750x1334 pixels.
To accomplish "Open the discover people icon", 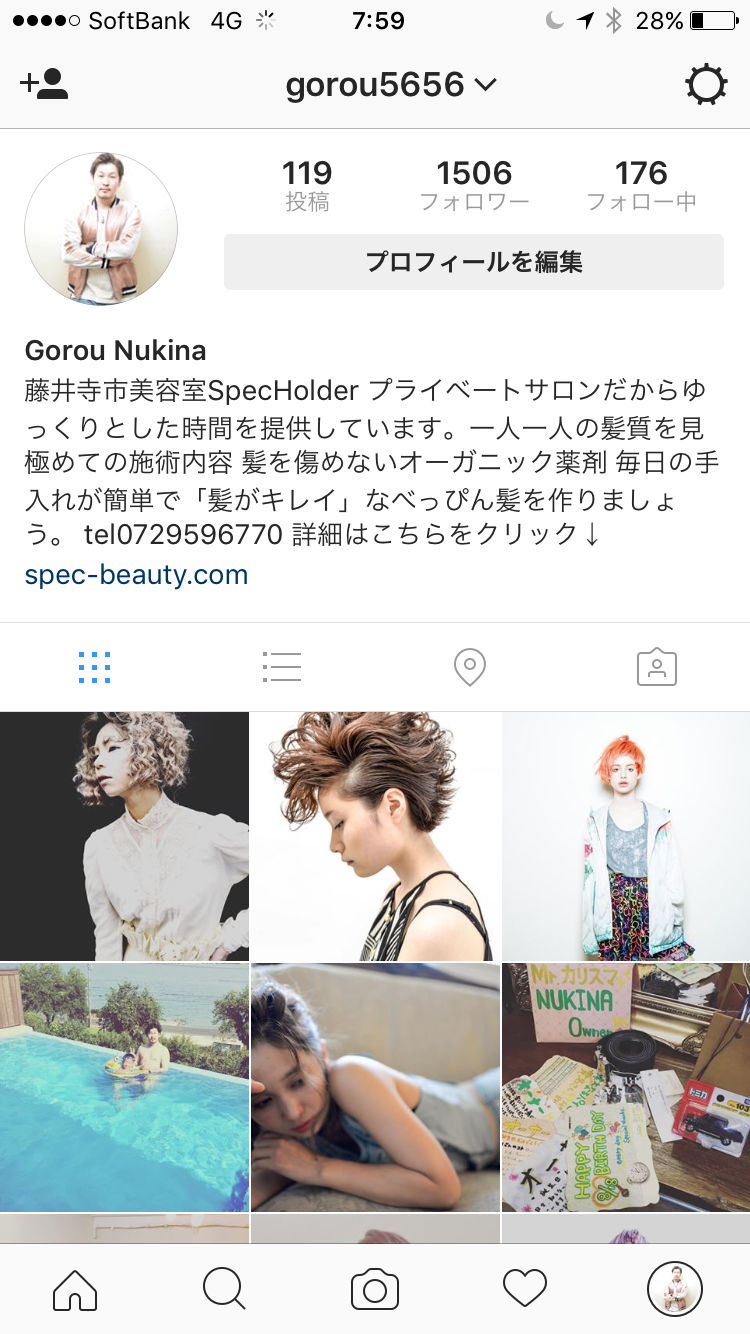I will 44,84.
